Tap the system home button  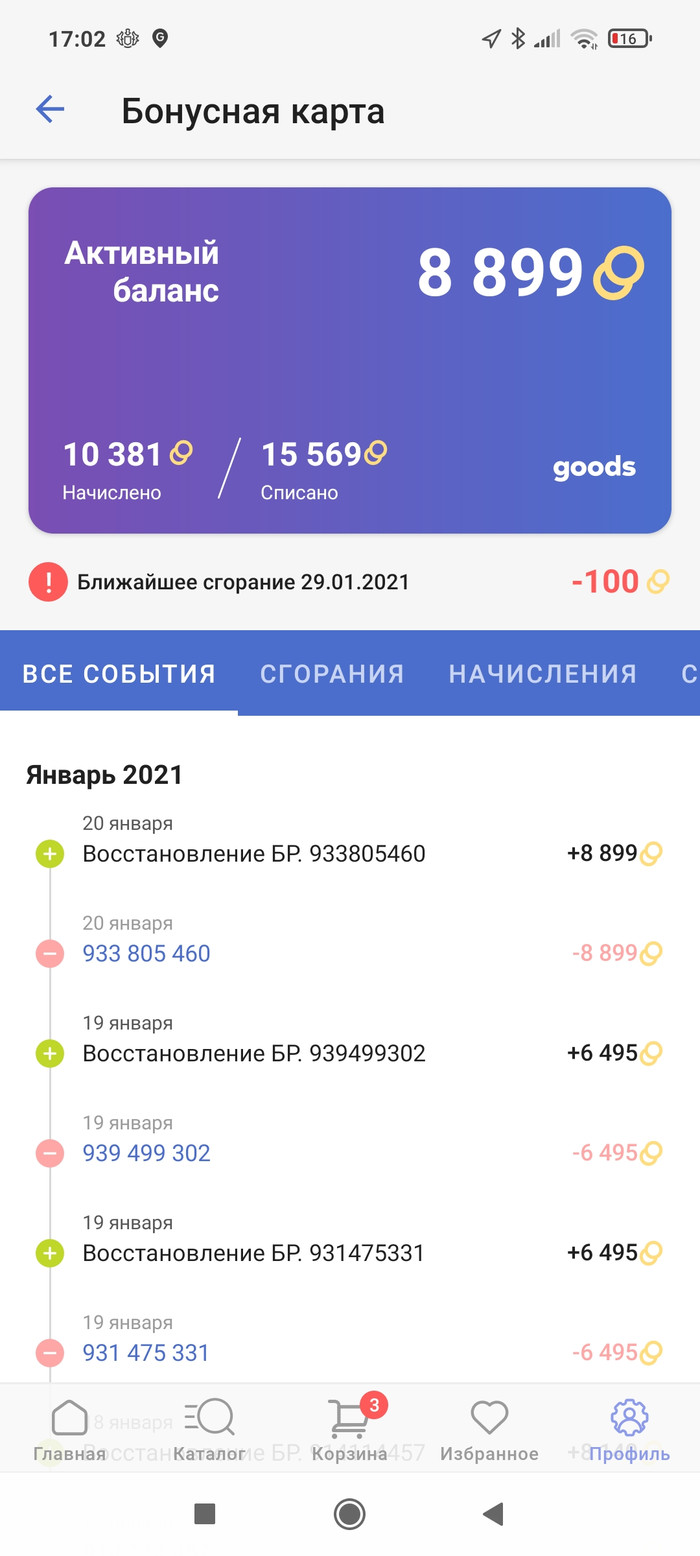point(349,1514)
